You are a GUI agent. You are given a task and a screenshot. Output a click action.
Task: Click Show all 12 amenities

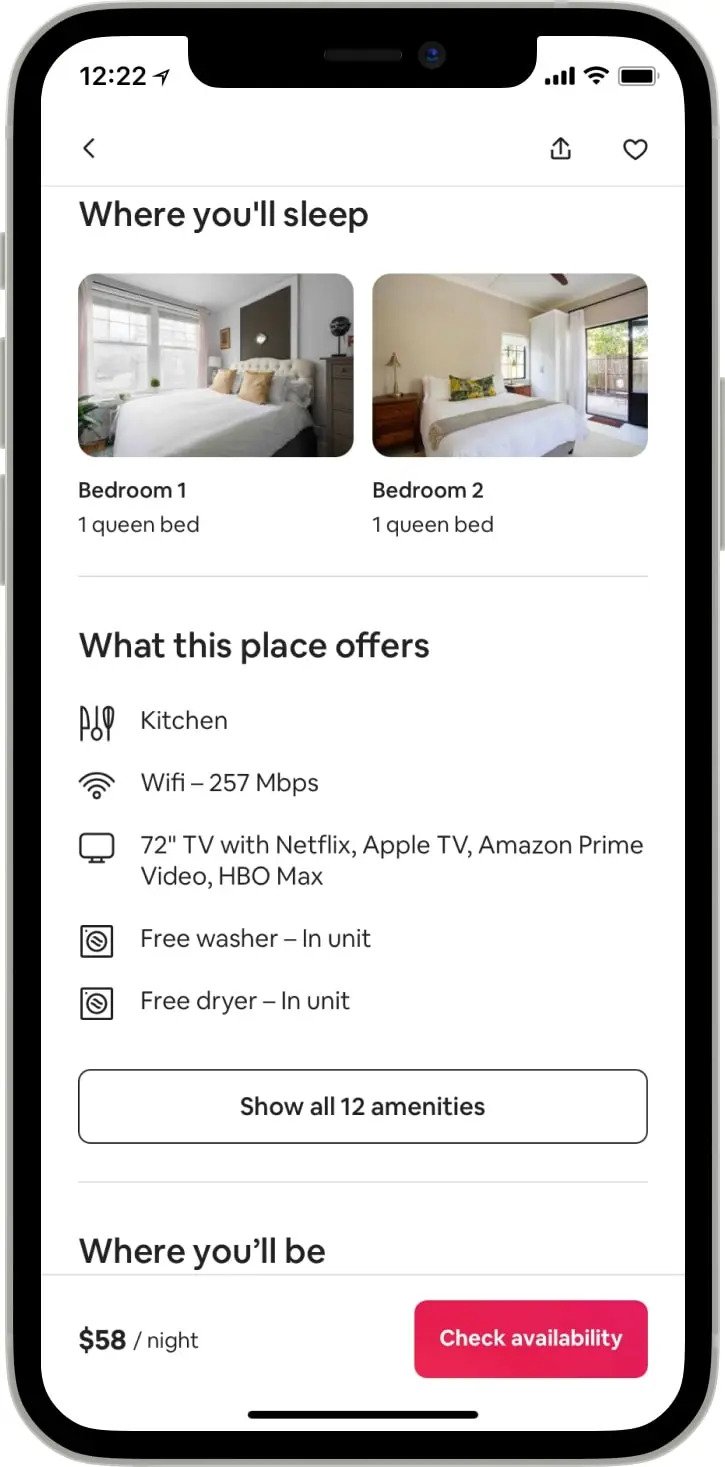(362, 1106)
